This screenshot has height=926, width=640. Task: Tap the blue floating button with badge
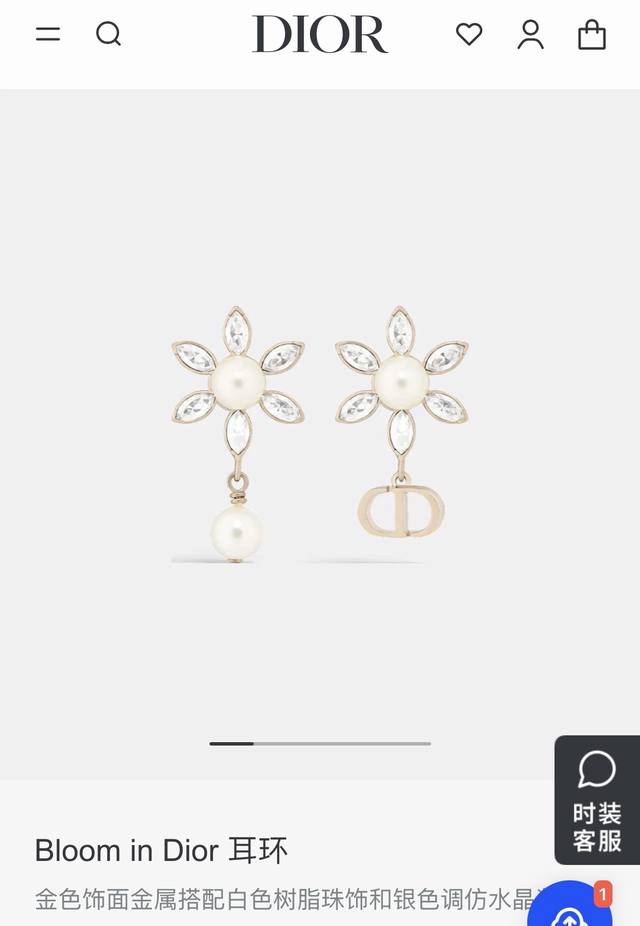pyautogui.click(x=572, y=908)
